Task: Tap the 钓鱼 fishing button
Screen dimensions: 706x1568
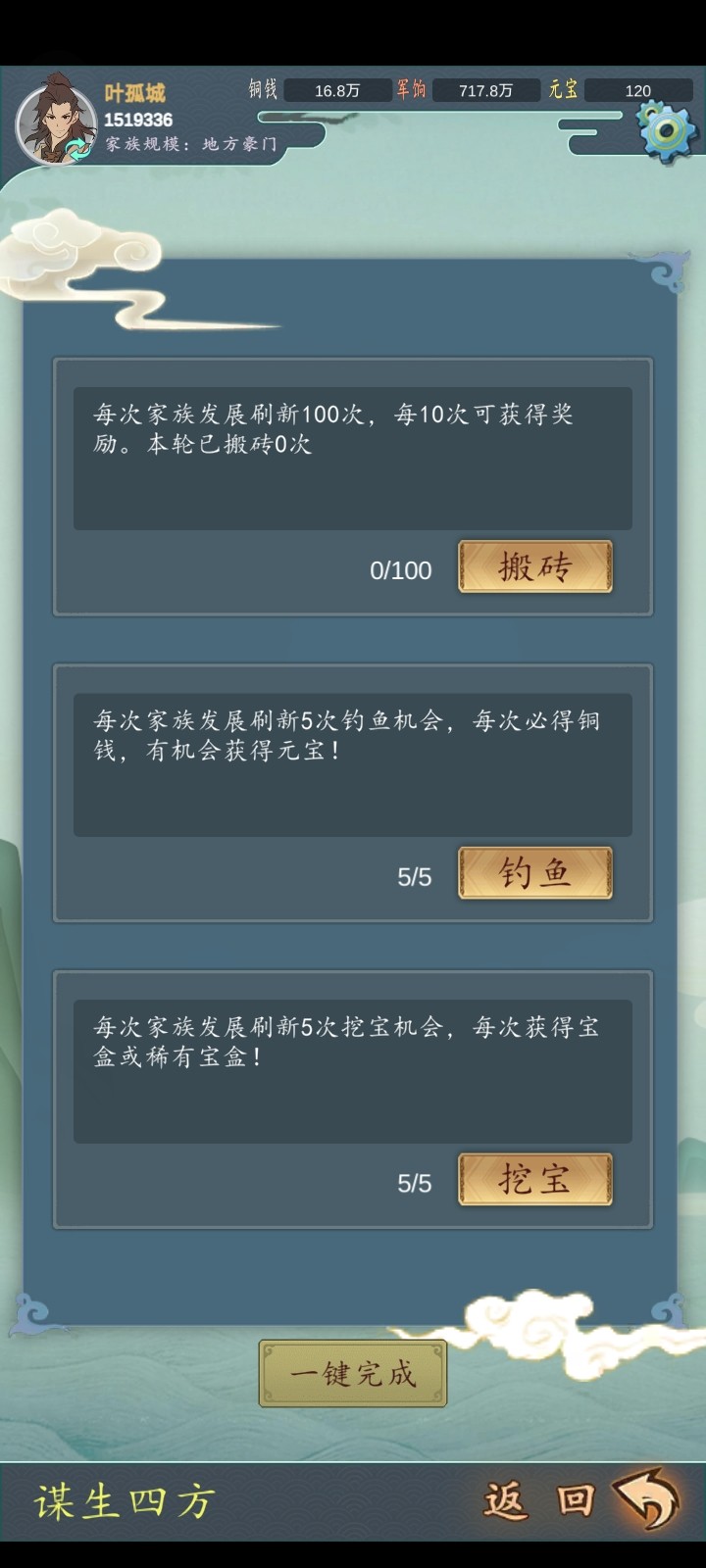Action: pyautogui.click(x=534, y=873)
